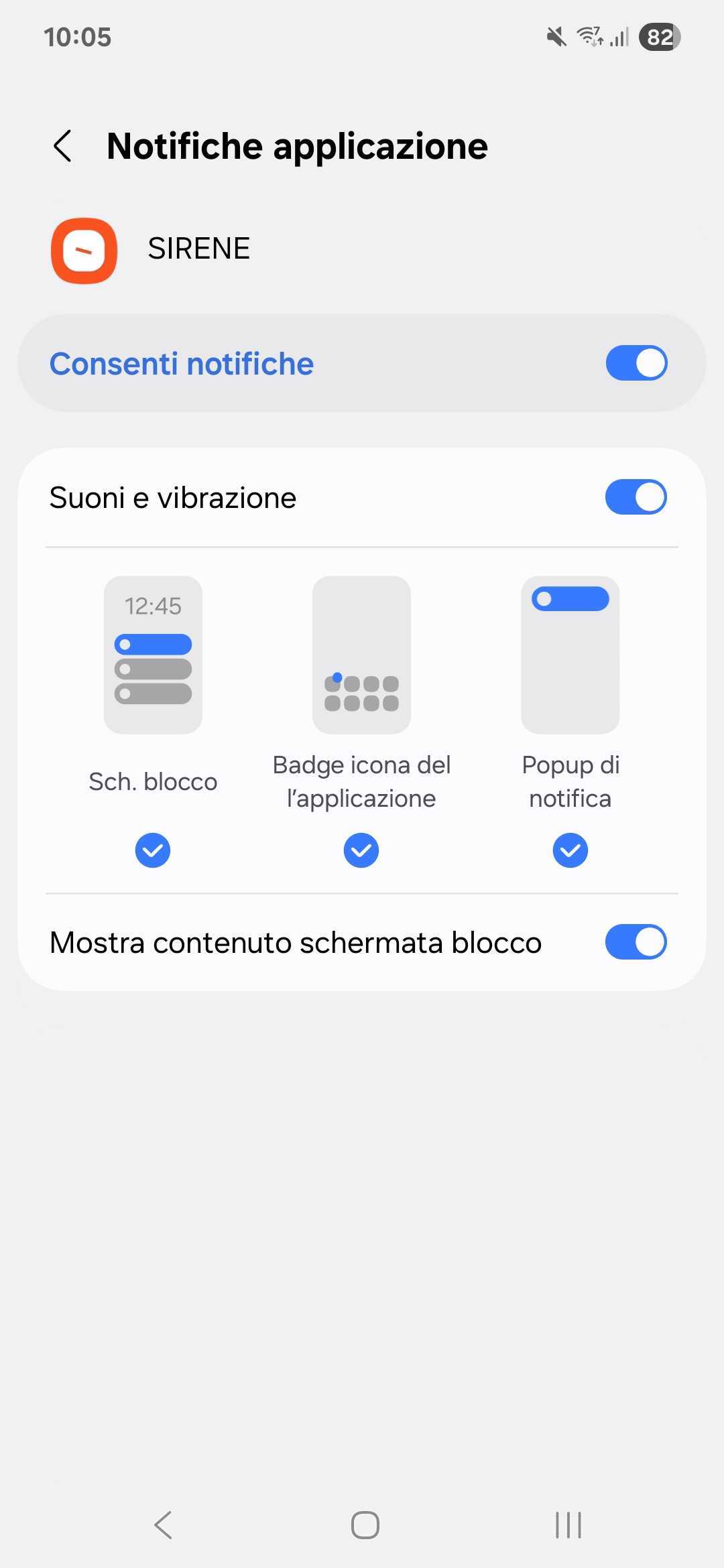This screenshot has height=1568, width=724.
Task: Tap the muted sound icon in status bar
Action: tap(556, 37)
